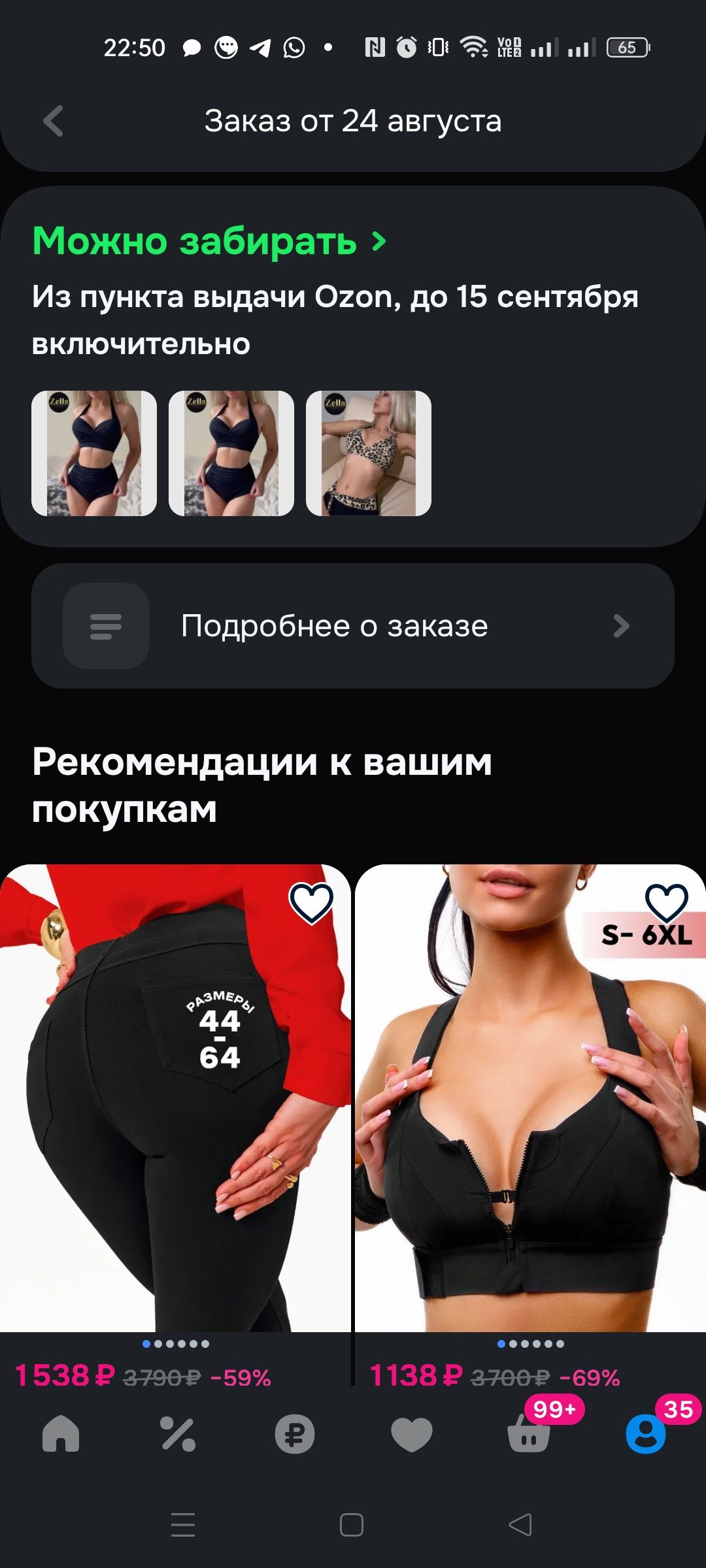706x1568 pixels.
Task: Switch to the Favorites heart tab
Action: (412, 1434)
